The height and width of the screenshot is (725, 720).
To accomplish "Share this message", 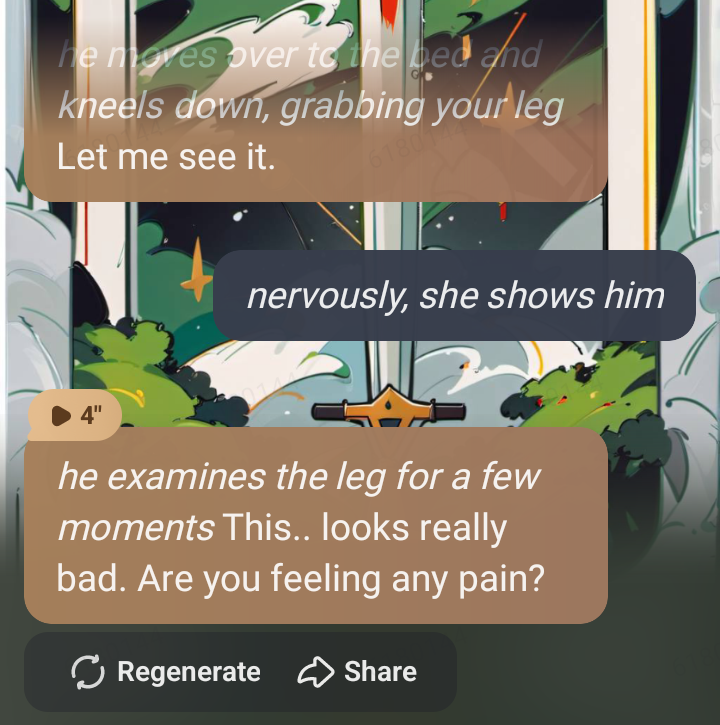I will 358,672.
